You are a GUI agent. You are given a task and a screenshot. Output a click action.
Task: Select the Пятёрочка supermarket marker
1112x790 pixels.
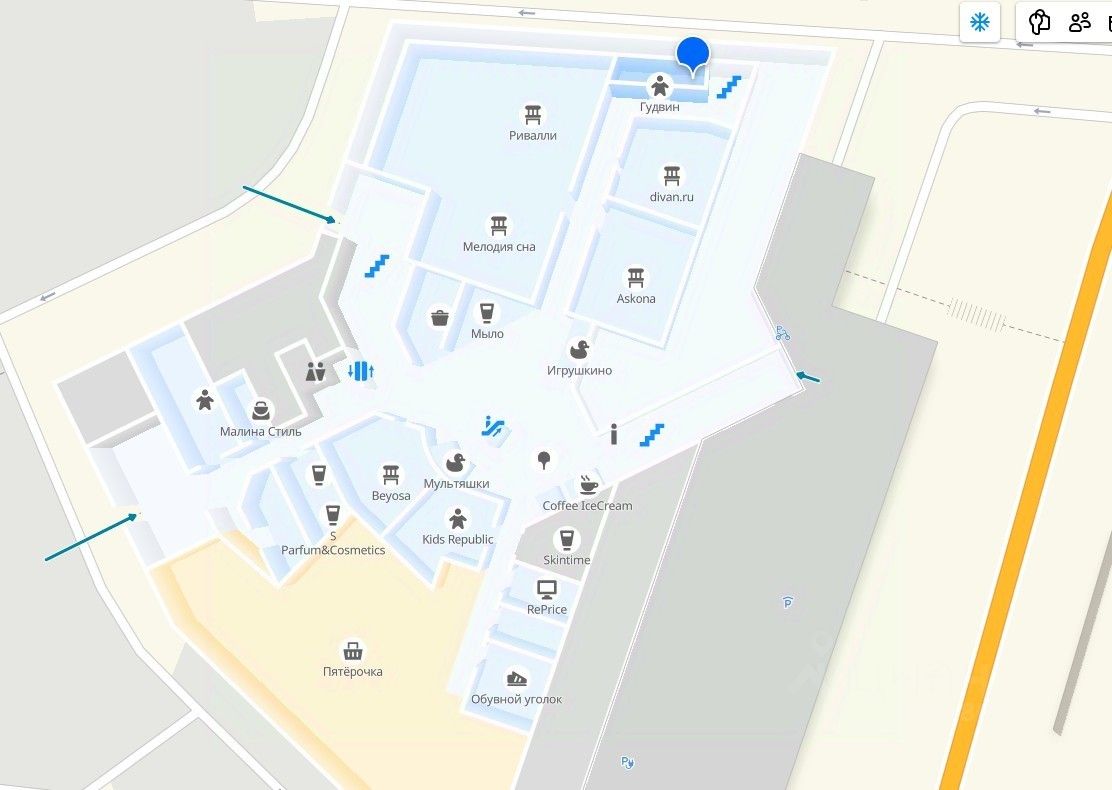coord(352,651)
